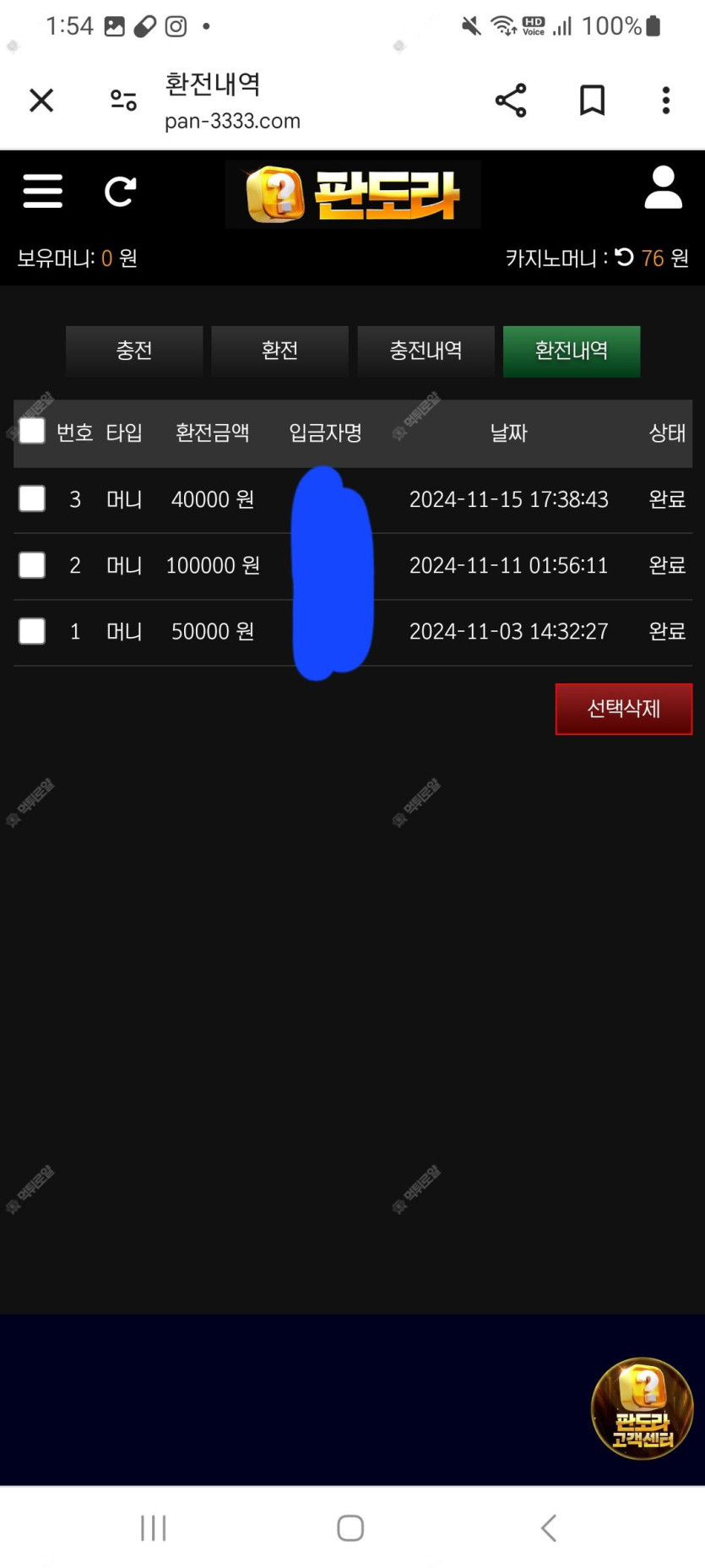Screen dimensions: 705x1568
Task: Open site settings icon beside the URL
Action: tap(123, 101)
